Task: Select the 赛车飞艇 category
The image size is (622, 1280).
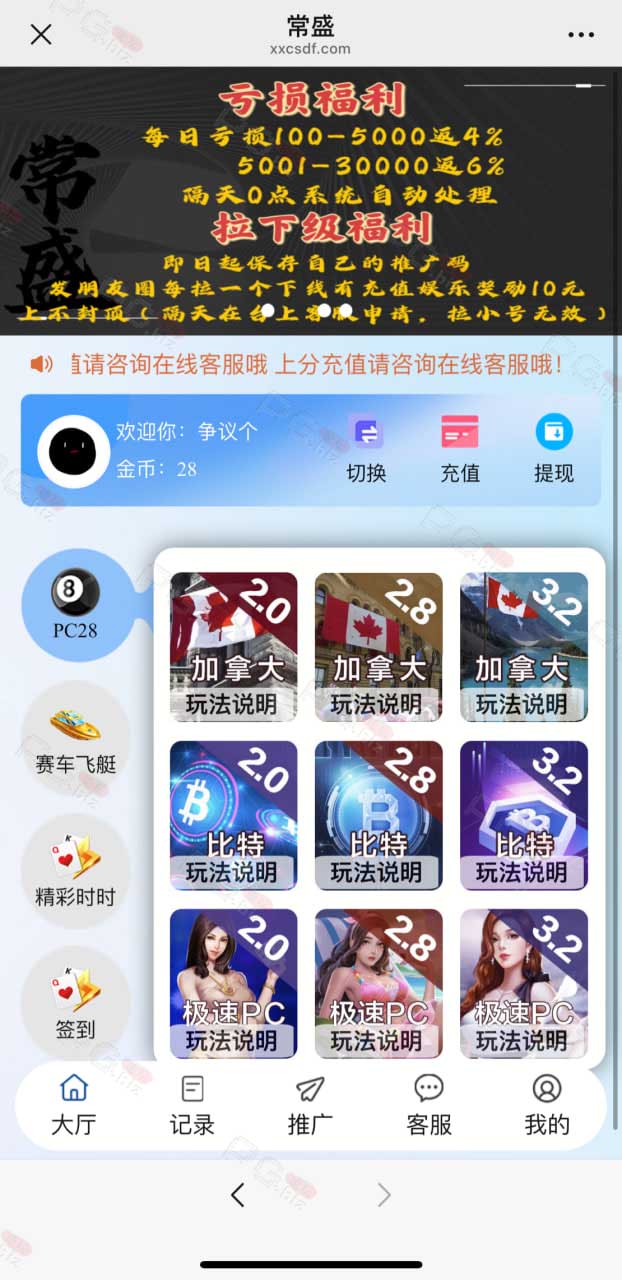Action: pos(76,738)
